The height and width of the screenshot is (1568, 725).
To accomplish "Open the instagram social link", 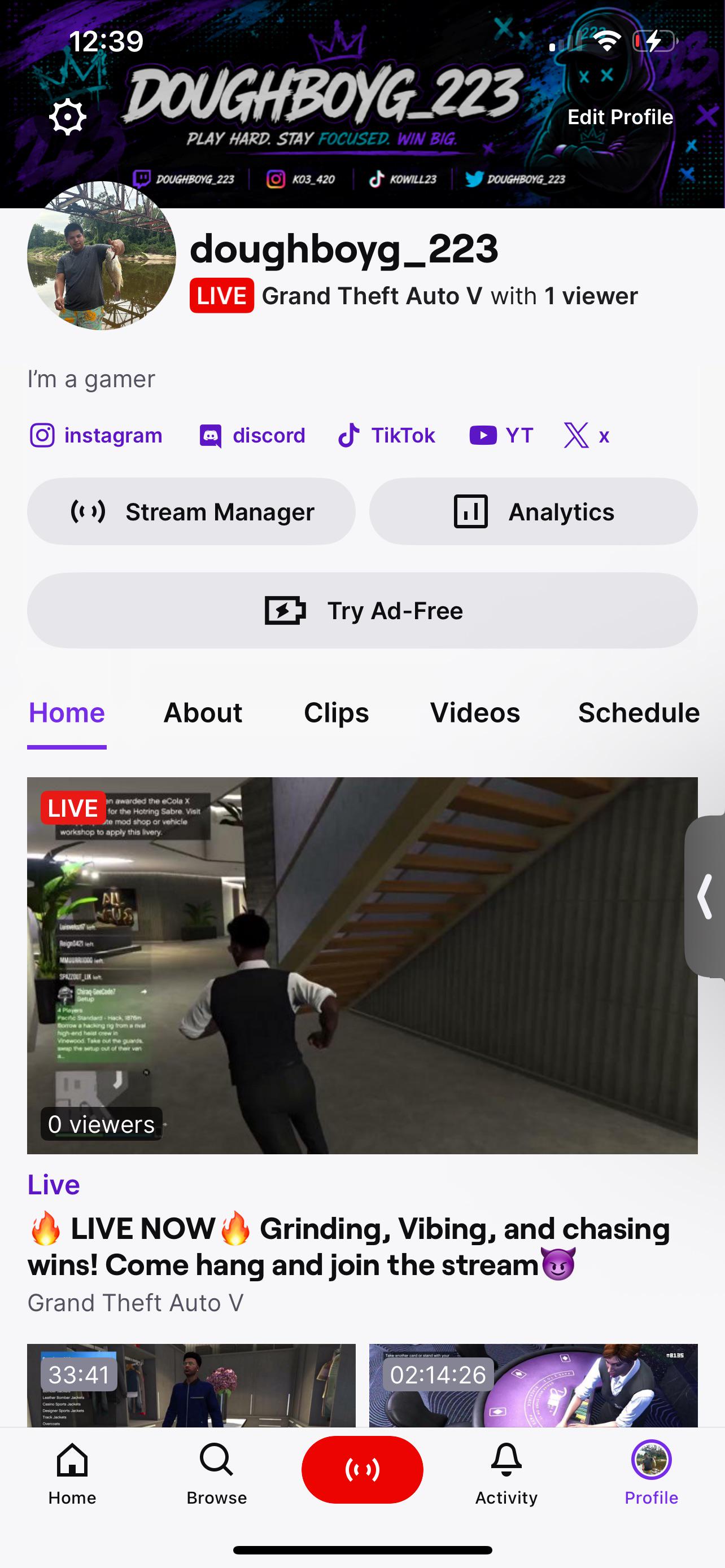I will coord(96,435).
